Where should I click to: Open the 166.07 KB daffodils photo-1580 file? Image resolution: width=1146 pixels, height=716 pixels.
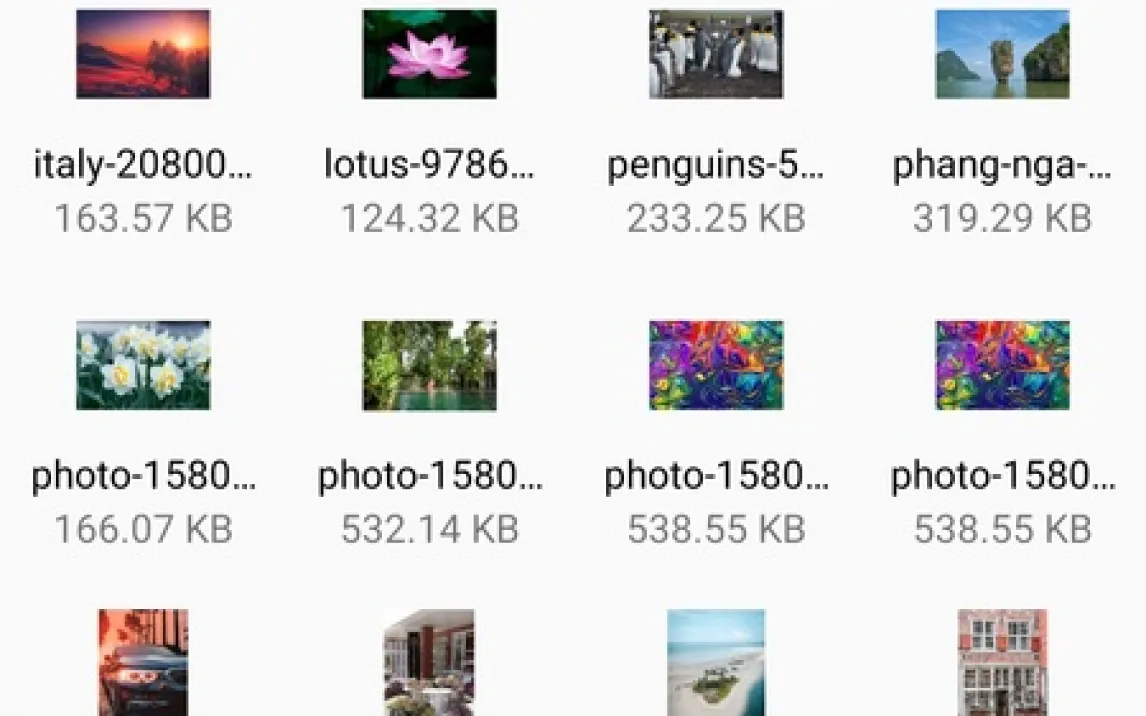(x=143, y=365)
